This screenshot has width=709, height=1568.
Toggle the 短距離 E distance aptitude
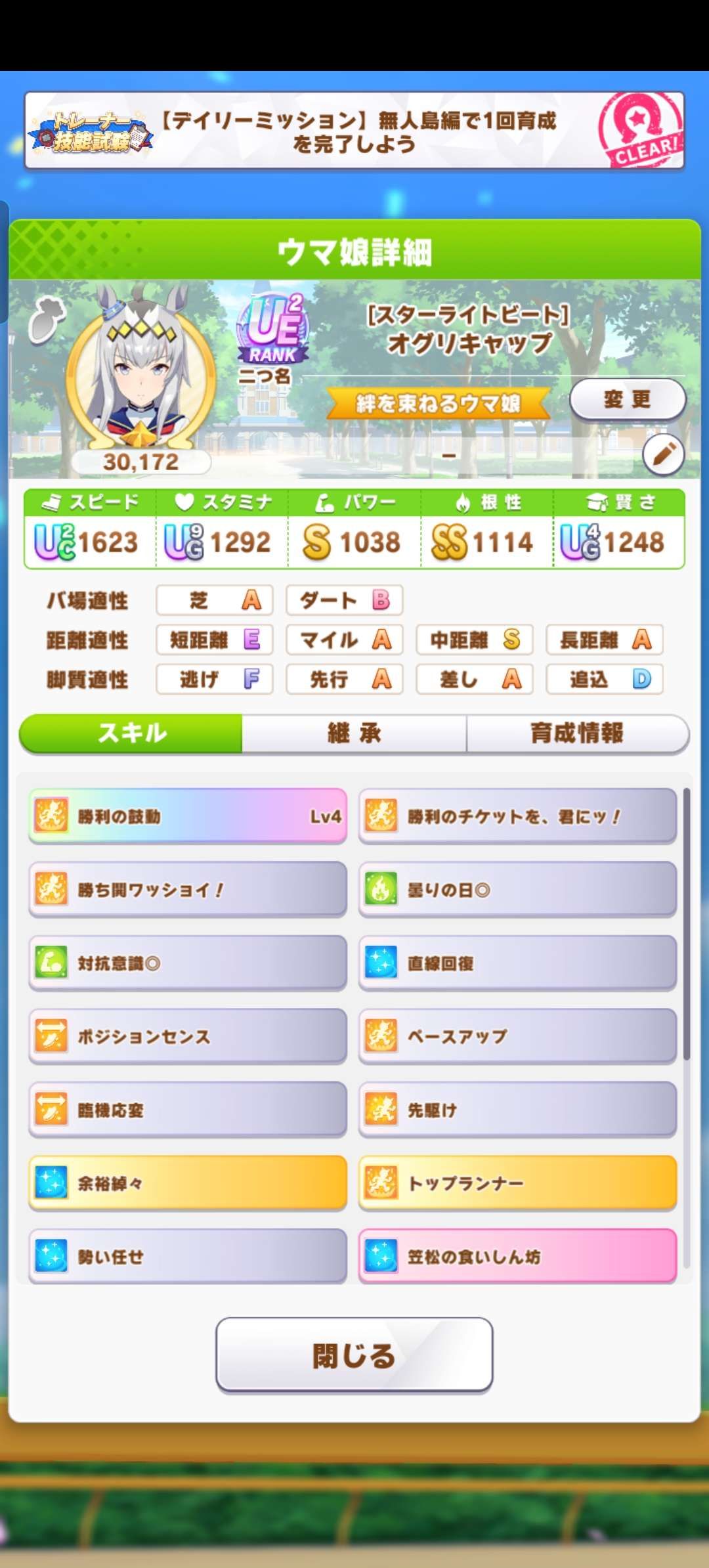tap(214, 640)
